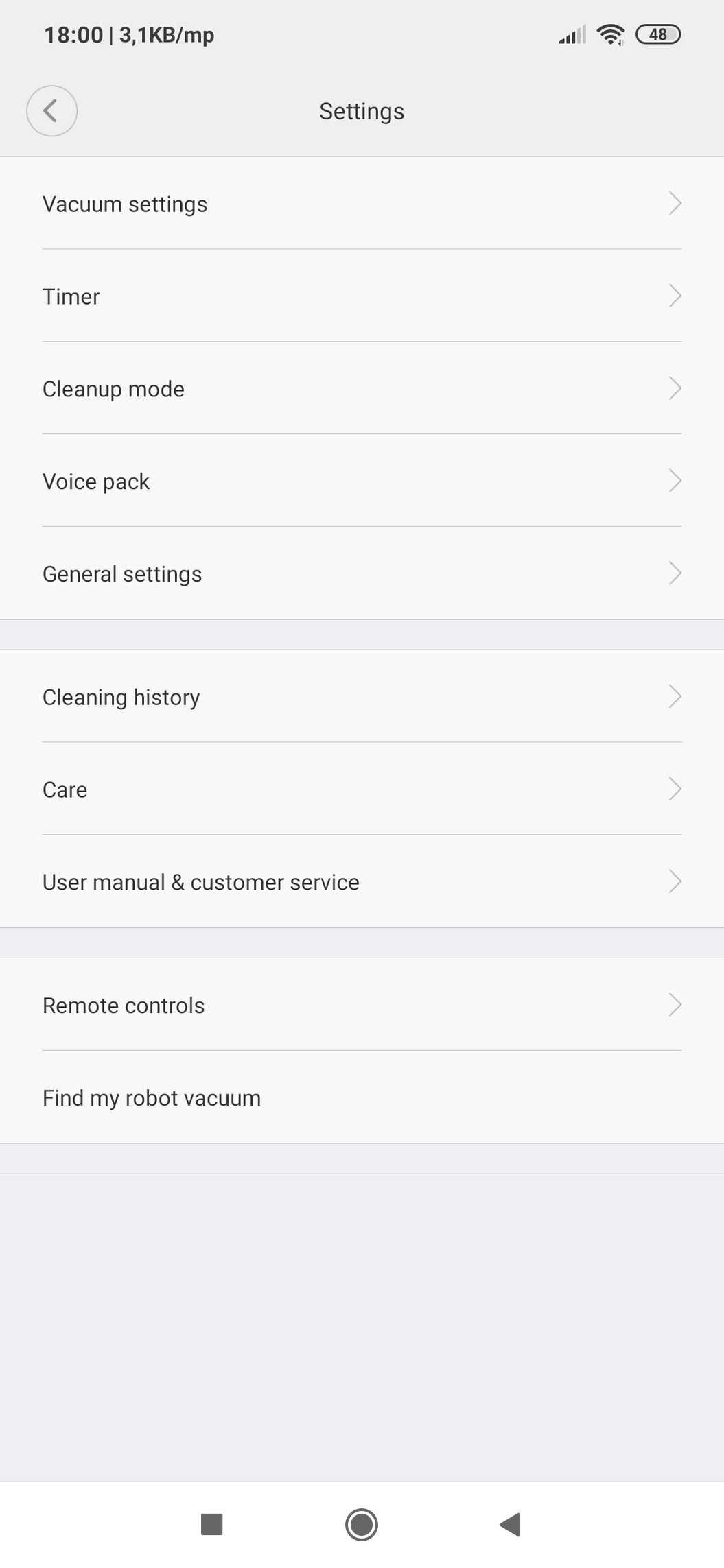
Task: Go back using the header arrow
Action: (x=51, y=110)
